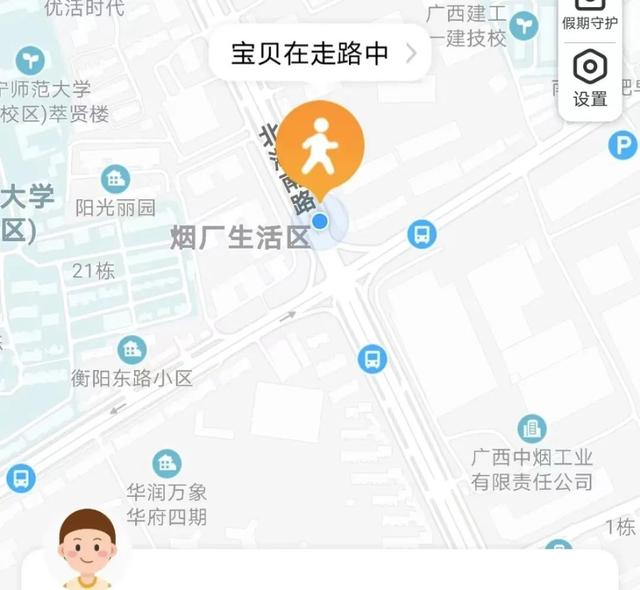
Task: Open the 宝贝在走路中 status banner
Action: (320, 54)
